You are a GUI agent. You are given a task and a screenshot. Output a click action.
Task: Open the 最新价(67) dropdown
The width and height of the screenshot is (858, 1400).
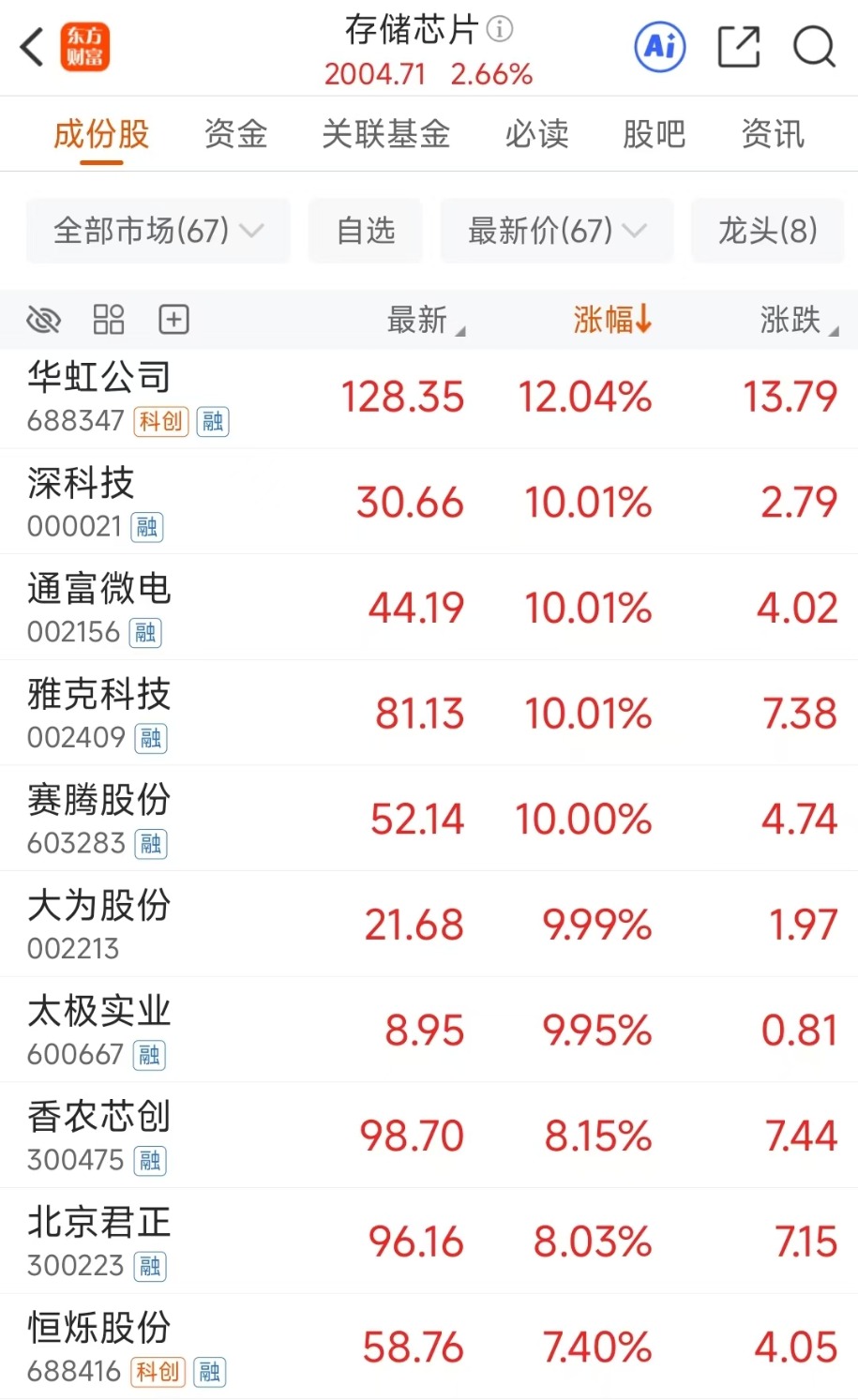coord(556,231)
